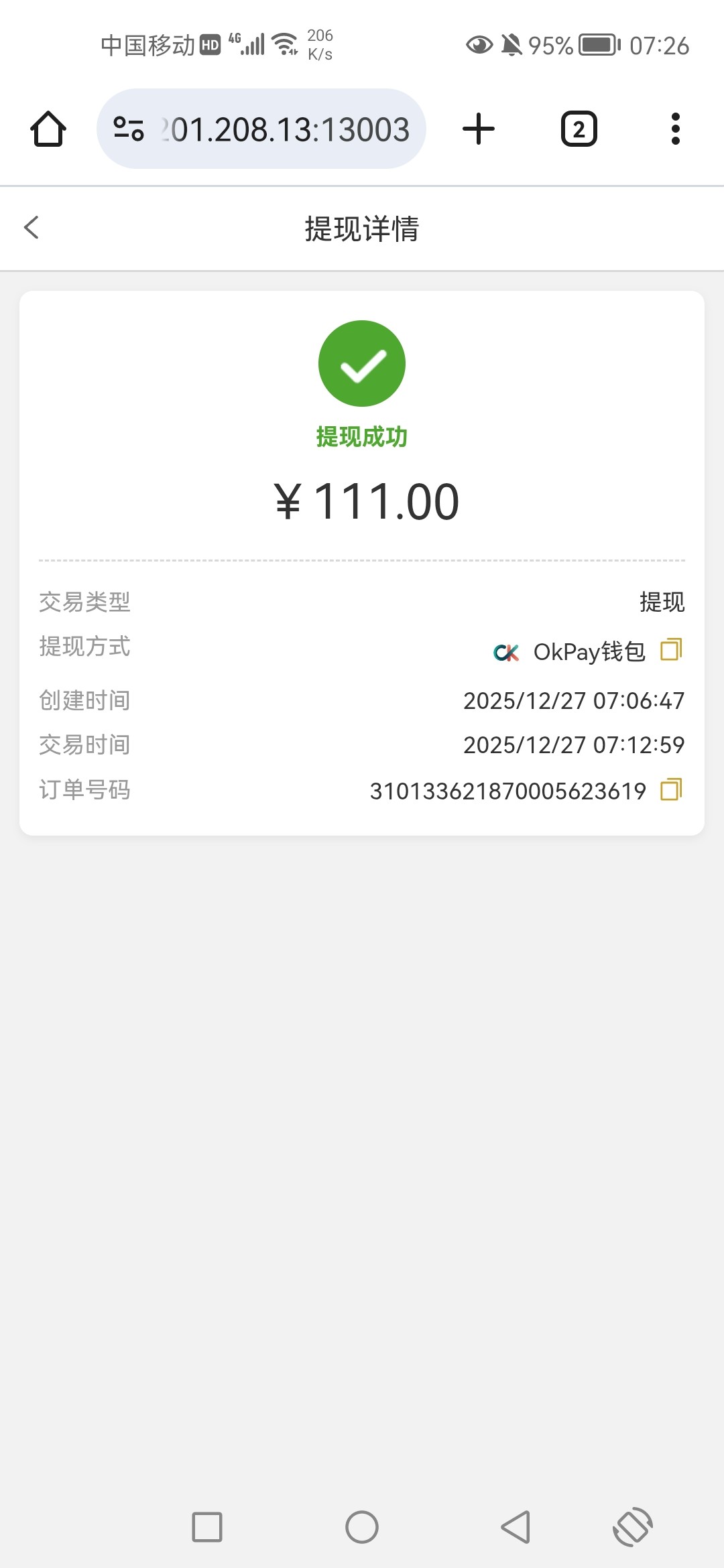Screen dimensions: 724x1568
Task: Tap the green success checkmark icon
Action: pos(362,363)
